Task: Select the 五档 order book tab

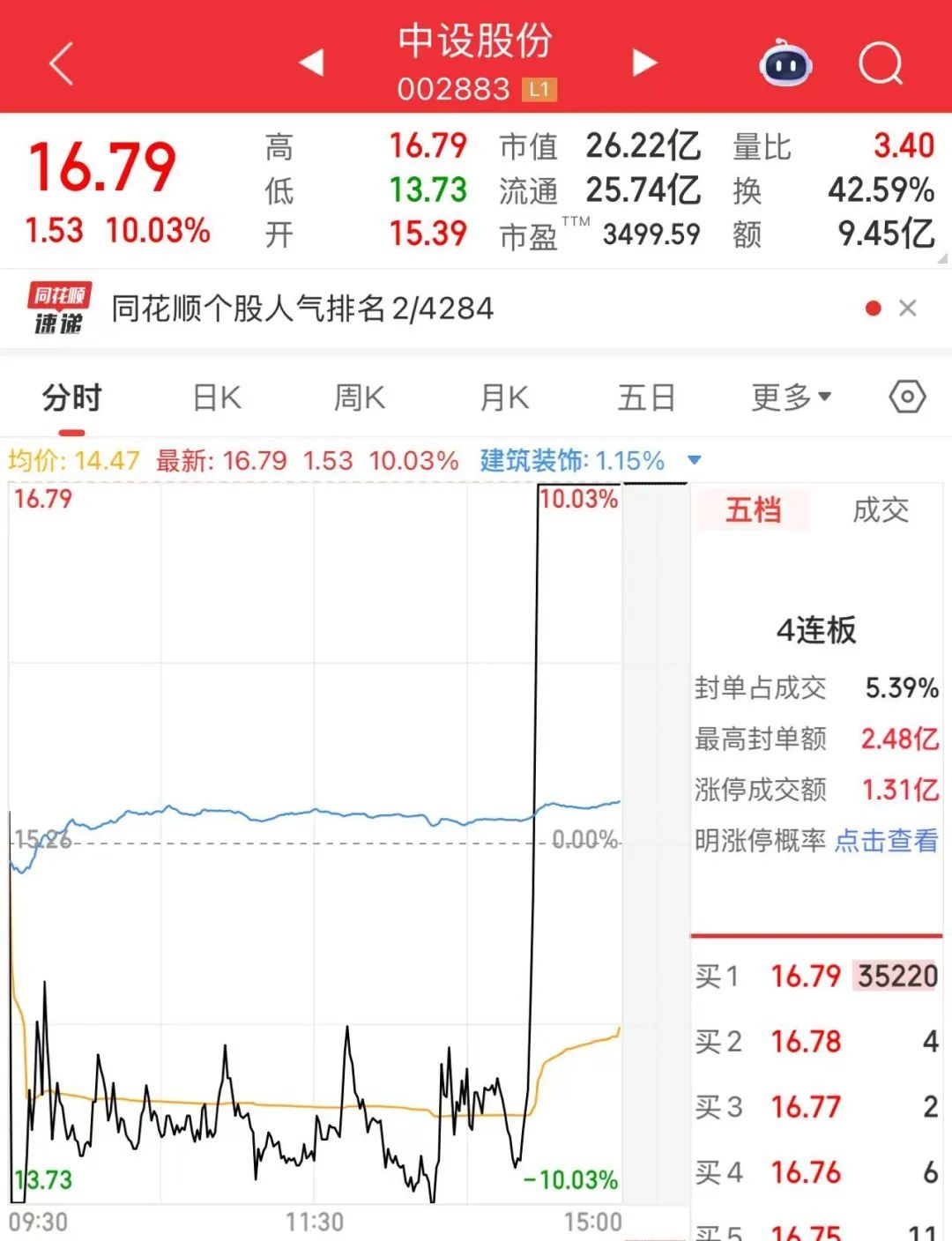Action: 753,510
